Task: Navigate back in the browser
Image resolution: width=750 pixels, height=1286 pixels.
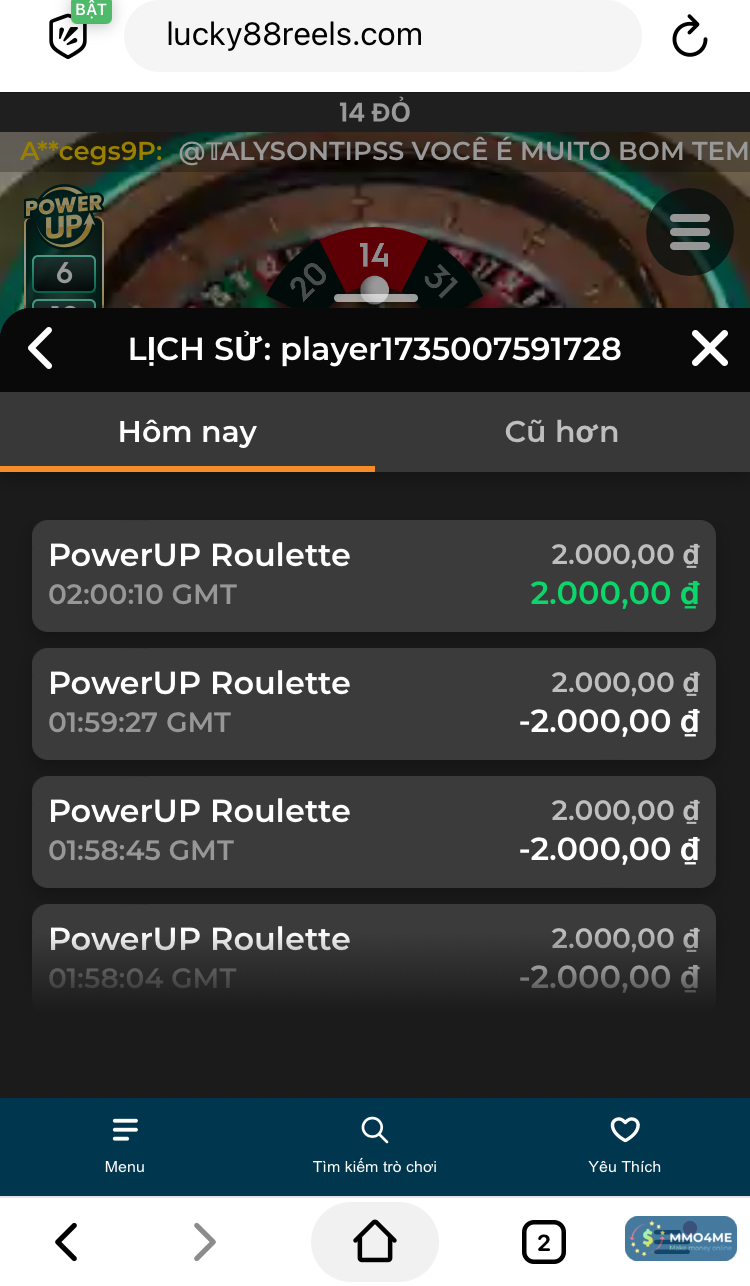Action: point(67,1242)
